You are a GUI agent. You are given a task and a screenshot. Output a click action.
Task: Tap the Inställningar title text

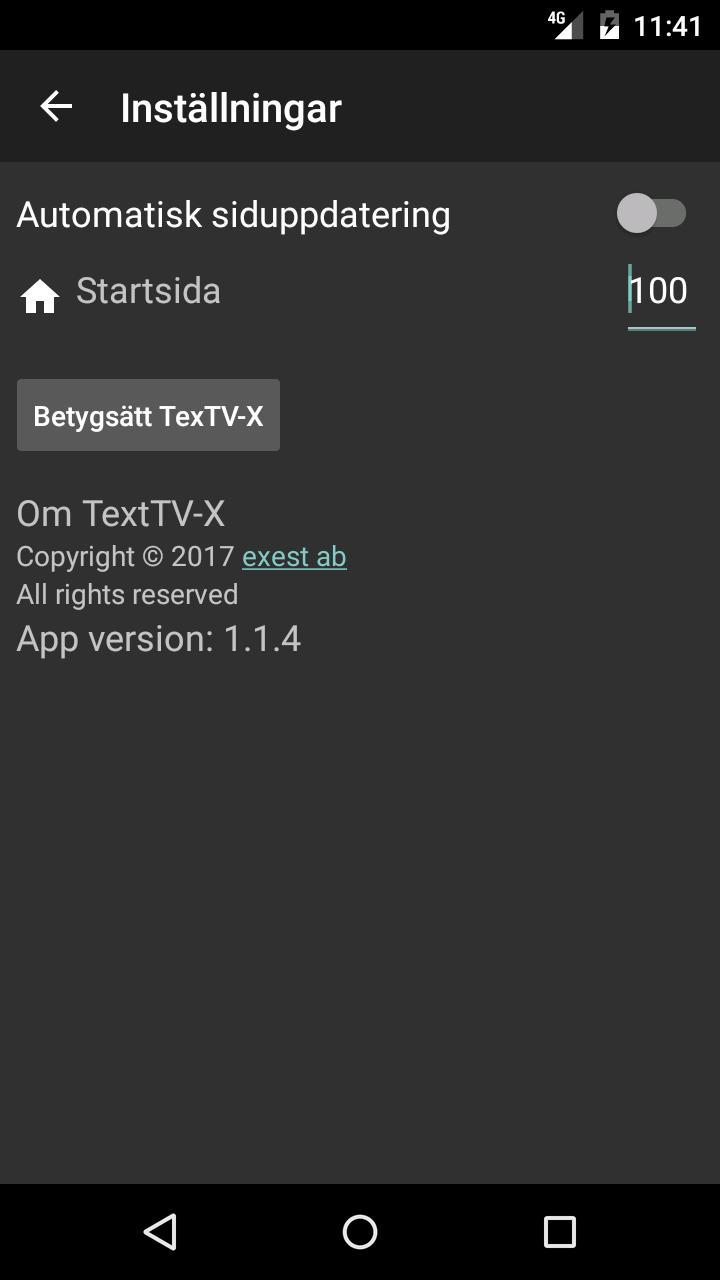point(230,106)
